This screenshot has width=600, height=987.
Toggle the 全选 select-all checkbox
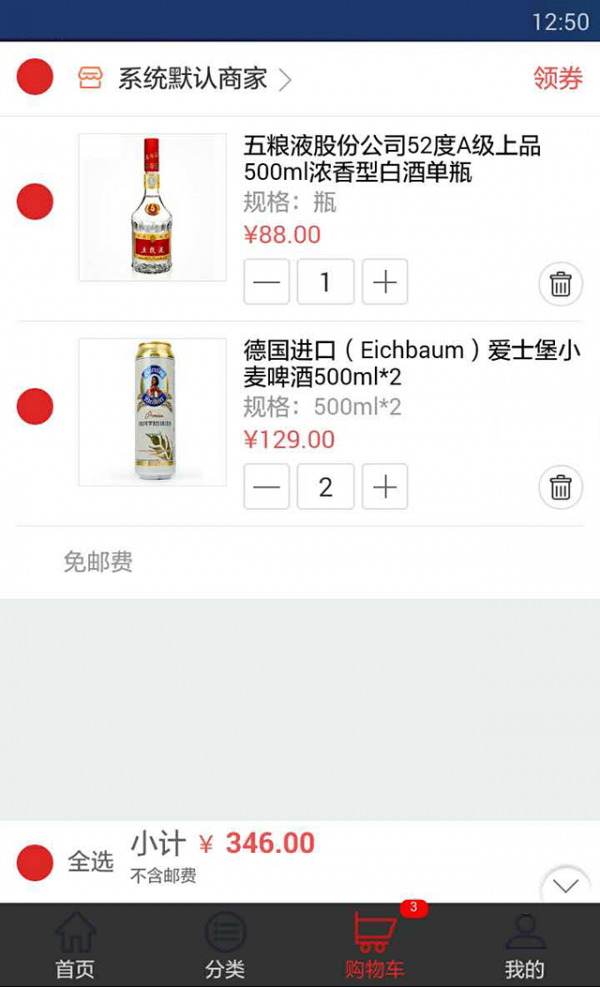click(35, 862)
